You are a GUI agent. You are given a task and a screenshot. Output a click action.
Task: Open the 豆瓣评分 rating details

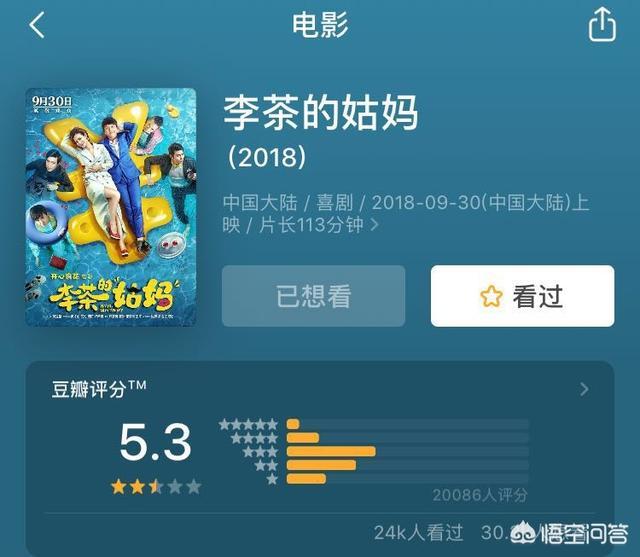click(x=584, y=390)
